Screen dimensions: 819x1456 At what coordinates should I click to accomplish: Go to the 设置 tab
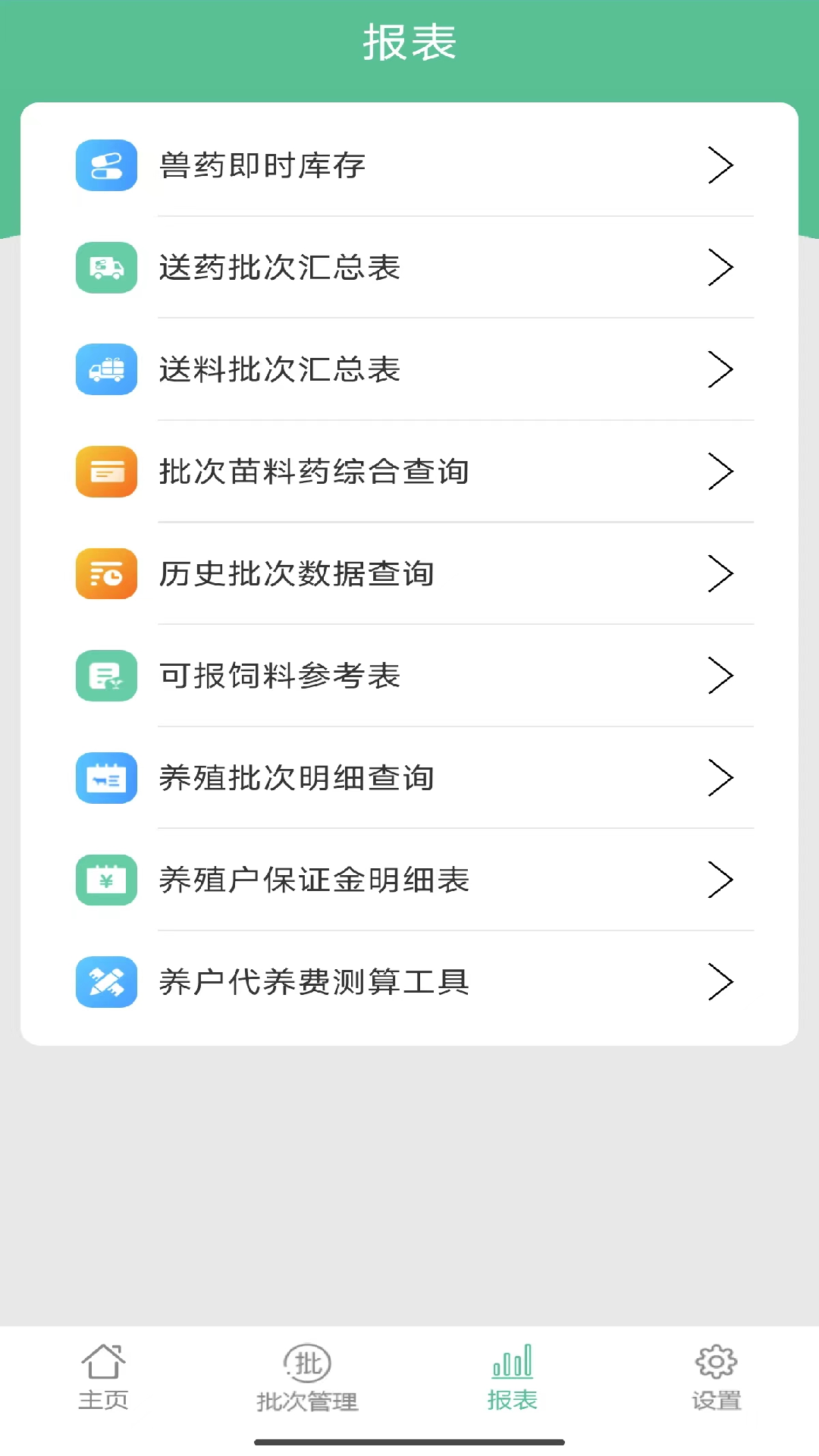pyautogui.click(x=716, y=1378)
